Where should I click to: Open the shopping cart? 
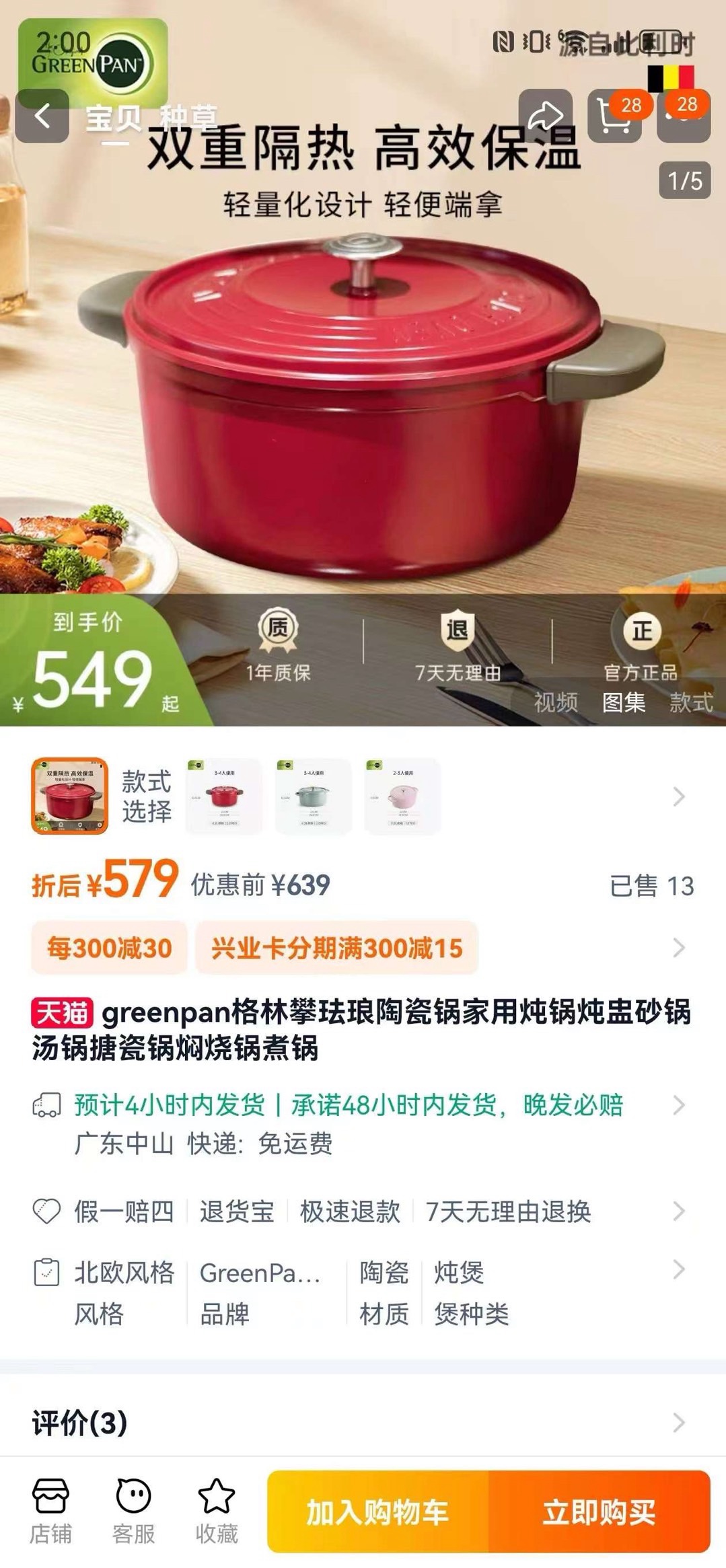614,117
